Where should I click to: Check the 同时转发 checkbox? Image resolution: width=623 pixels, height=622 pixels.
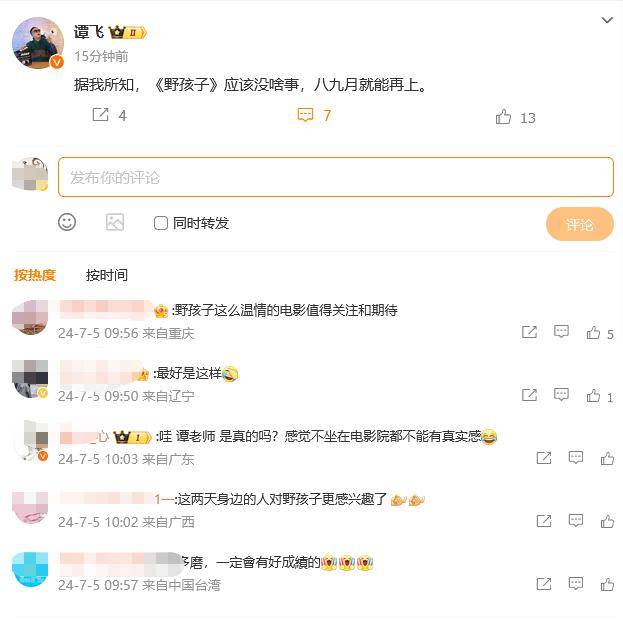pos(161,223)
